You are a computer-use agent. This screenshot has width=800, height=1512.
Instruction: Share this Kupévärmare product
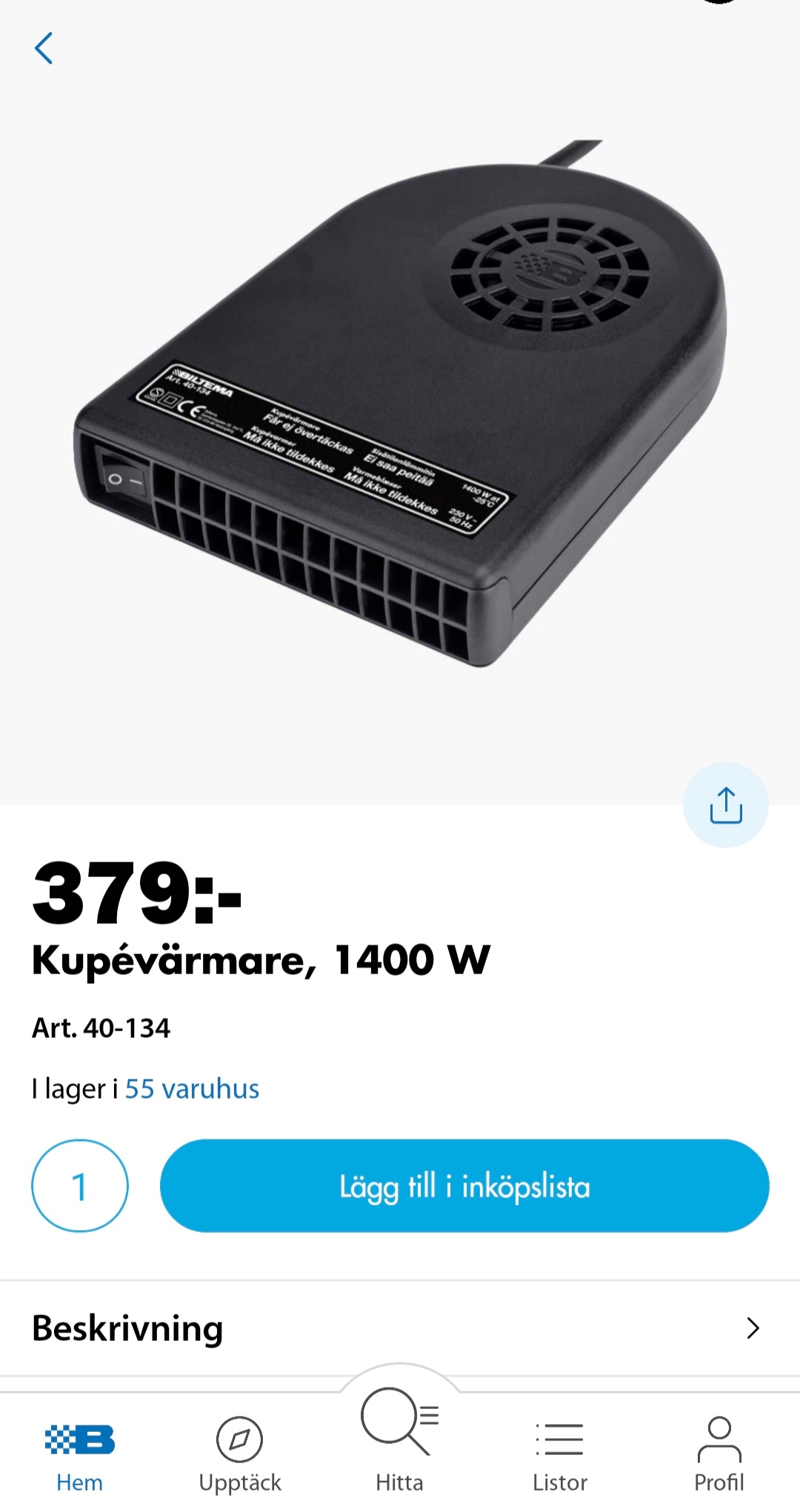pos(725,805)
